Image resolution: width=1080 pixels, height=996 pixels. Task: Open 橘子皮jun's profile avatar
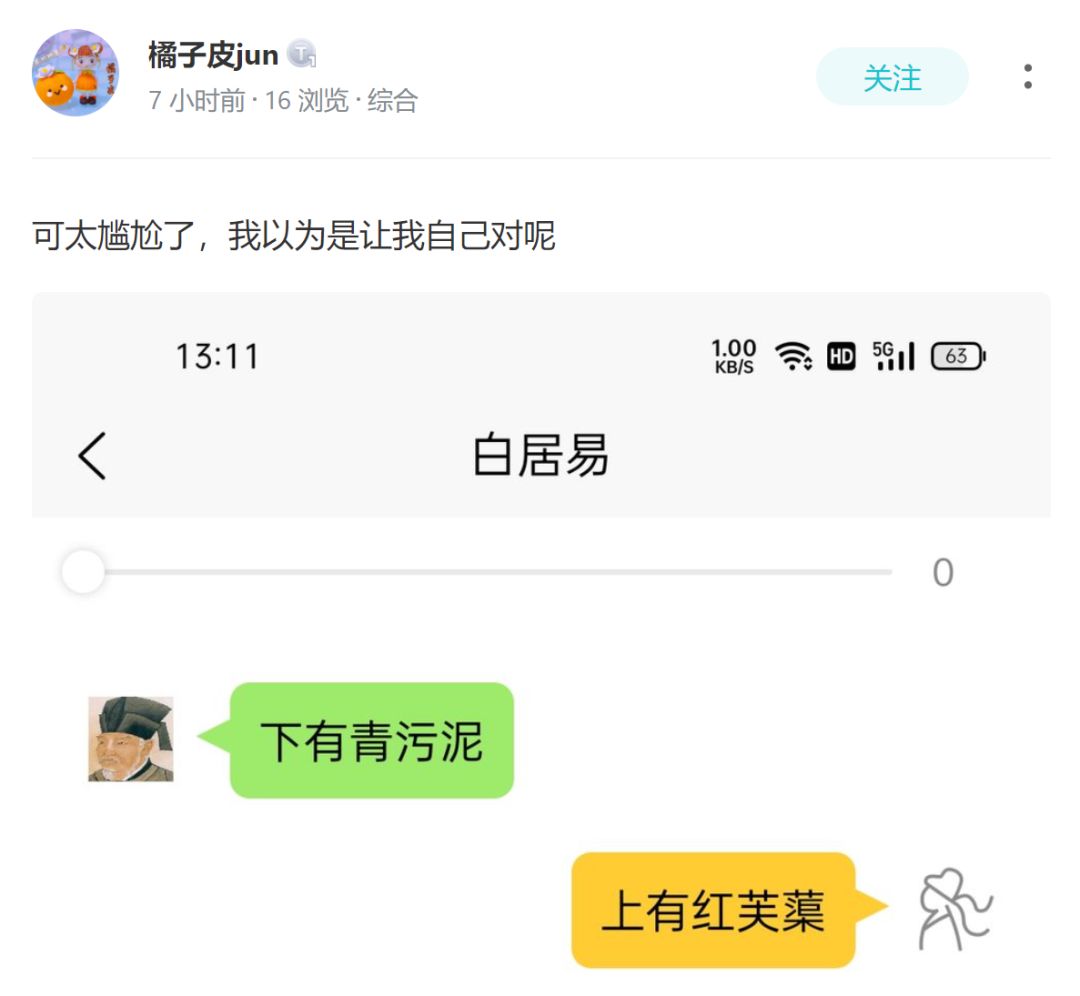pos(76,73)
